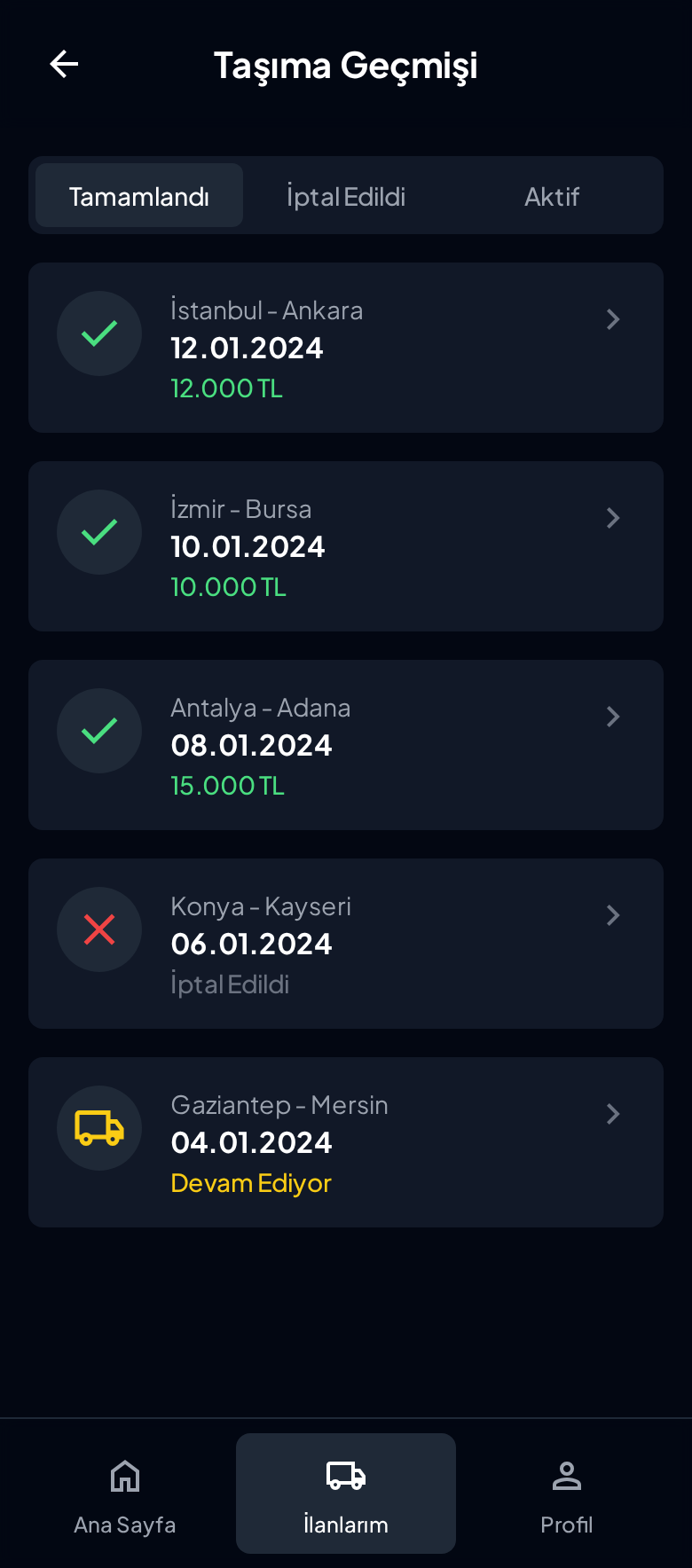The height and width of the screenshot is (1568, 692).
Task: Open Ana Sayfa using the home icon
Action: [125, 1478]
